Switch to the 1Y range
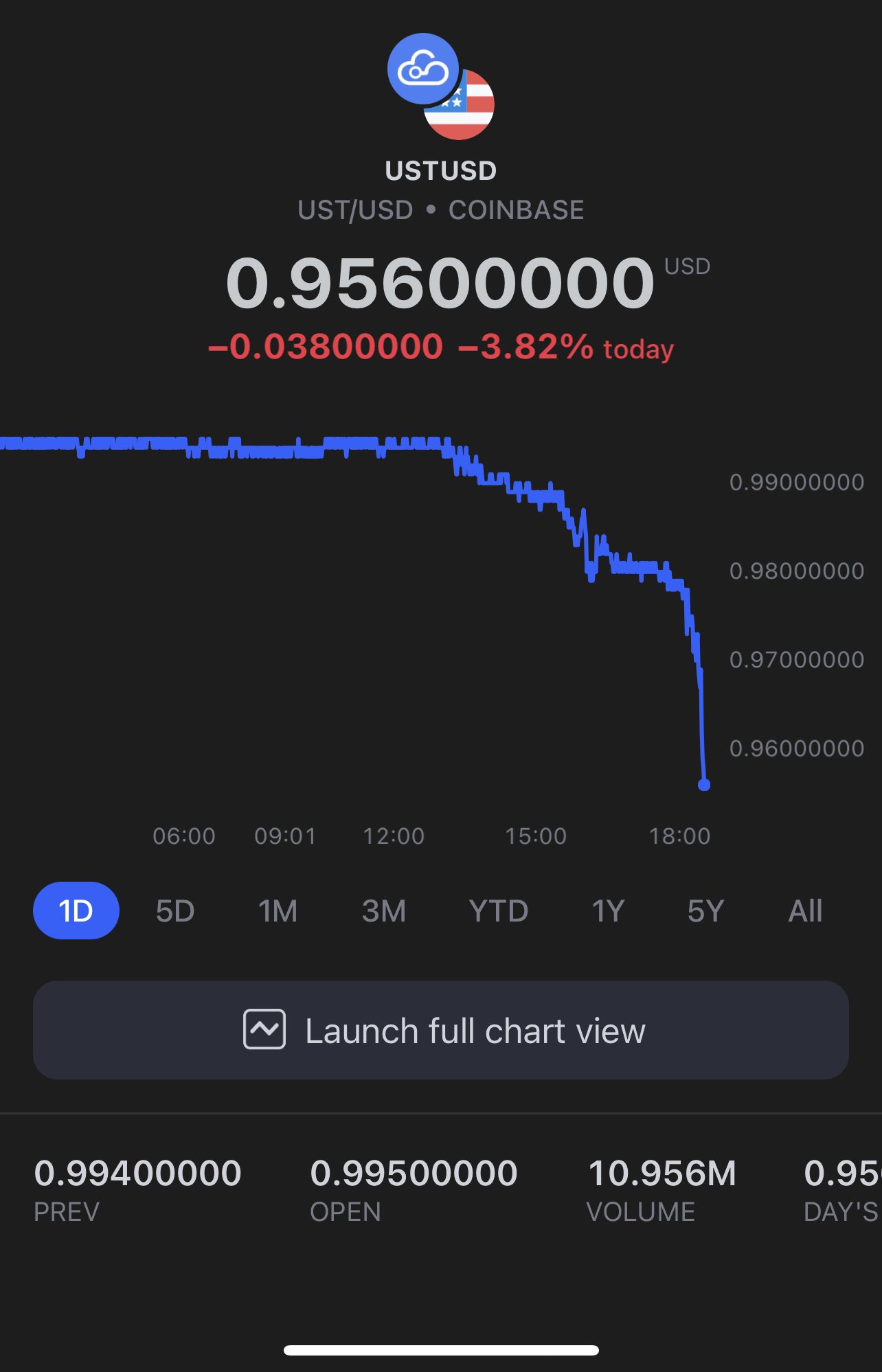This screenshot has width=882, height=1372. click(x=608, y=911)
